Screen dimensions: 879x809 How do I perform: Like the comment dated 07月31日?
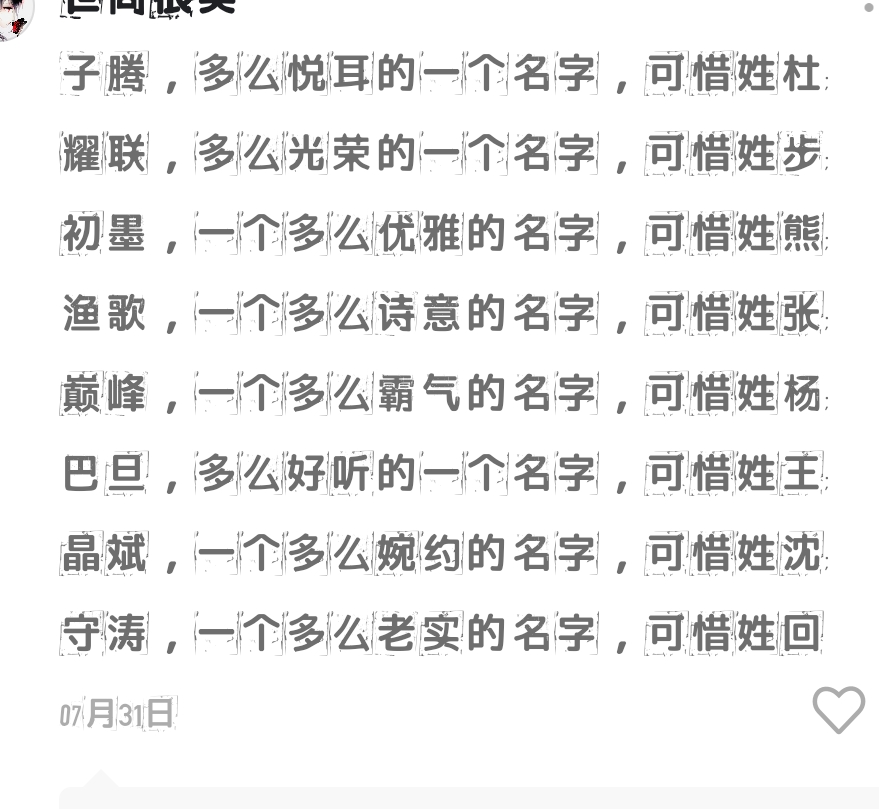839,709
